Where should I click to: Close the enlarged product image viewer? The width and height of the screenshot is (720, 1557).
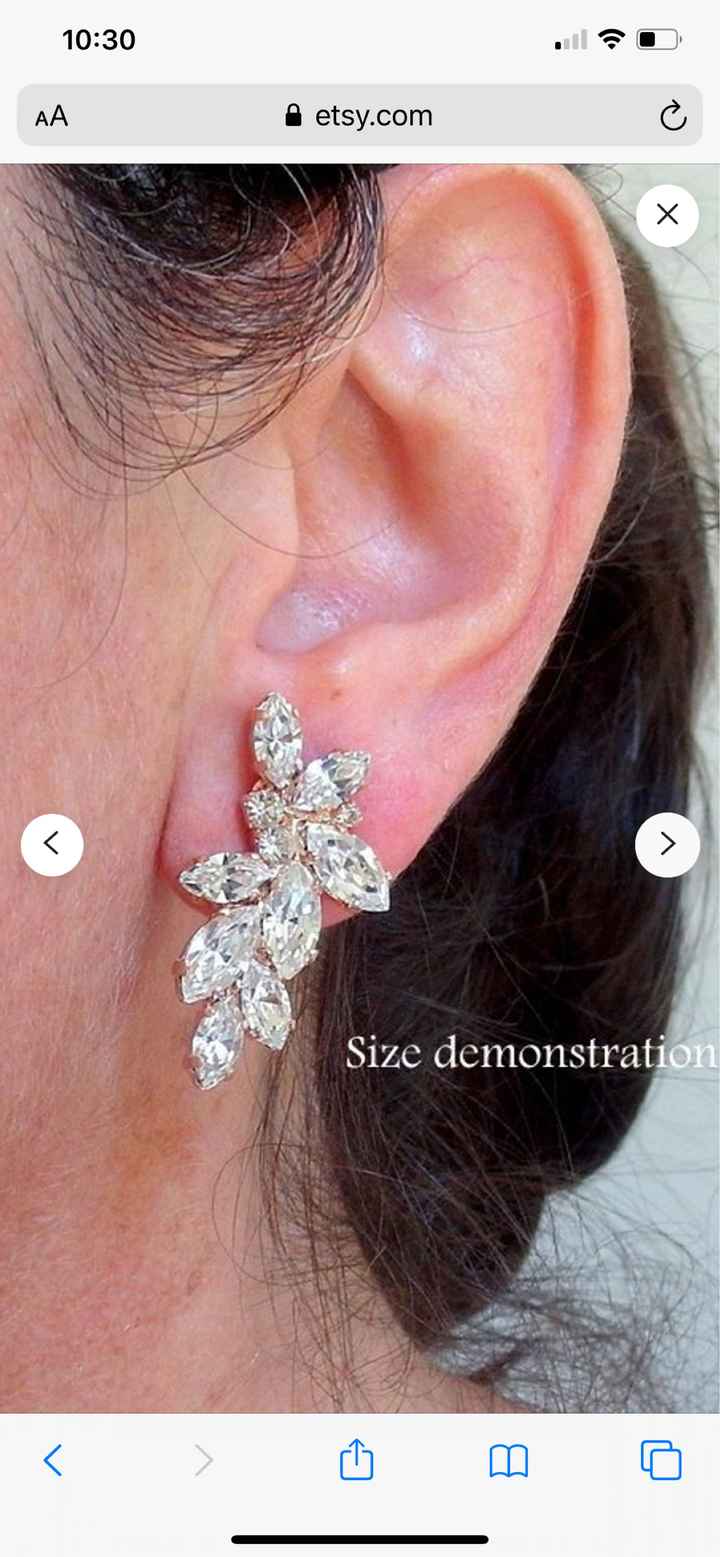click(x=667, y=215)
